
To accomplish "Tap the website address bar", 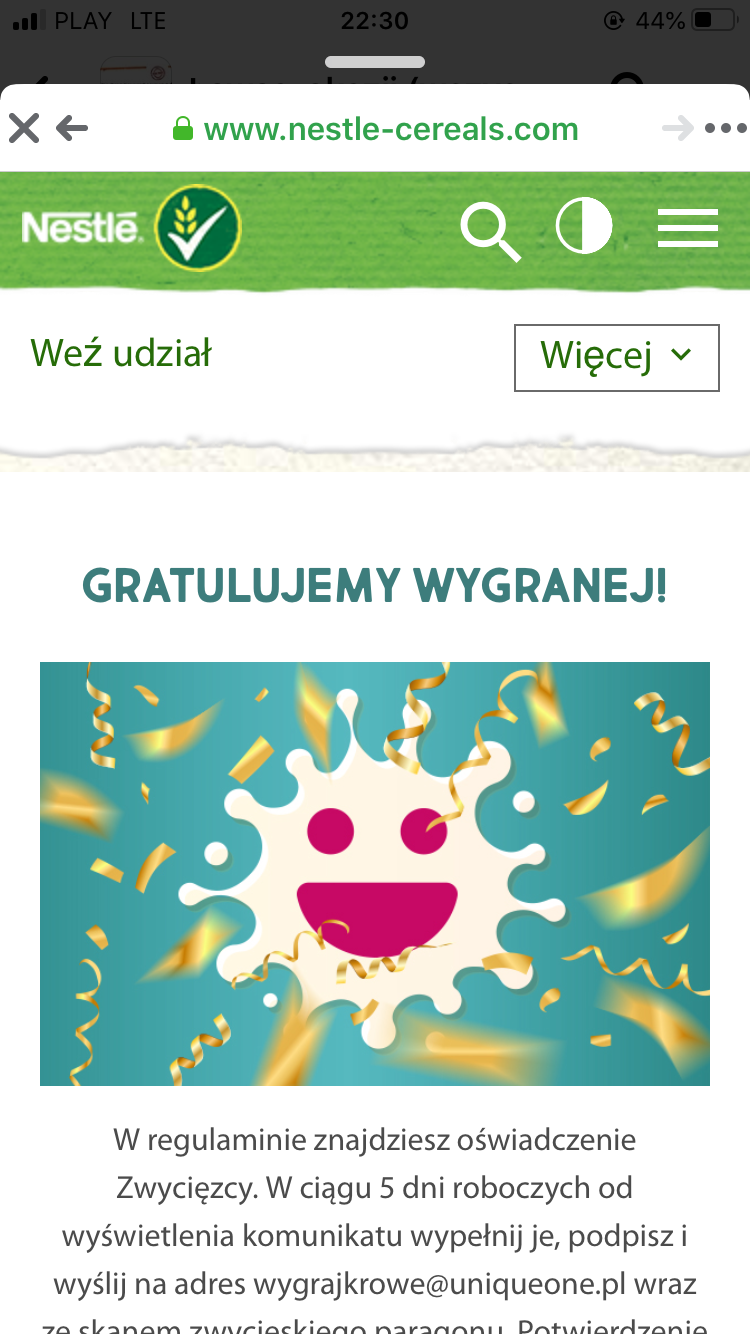I will click(x=376, y=129).
